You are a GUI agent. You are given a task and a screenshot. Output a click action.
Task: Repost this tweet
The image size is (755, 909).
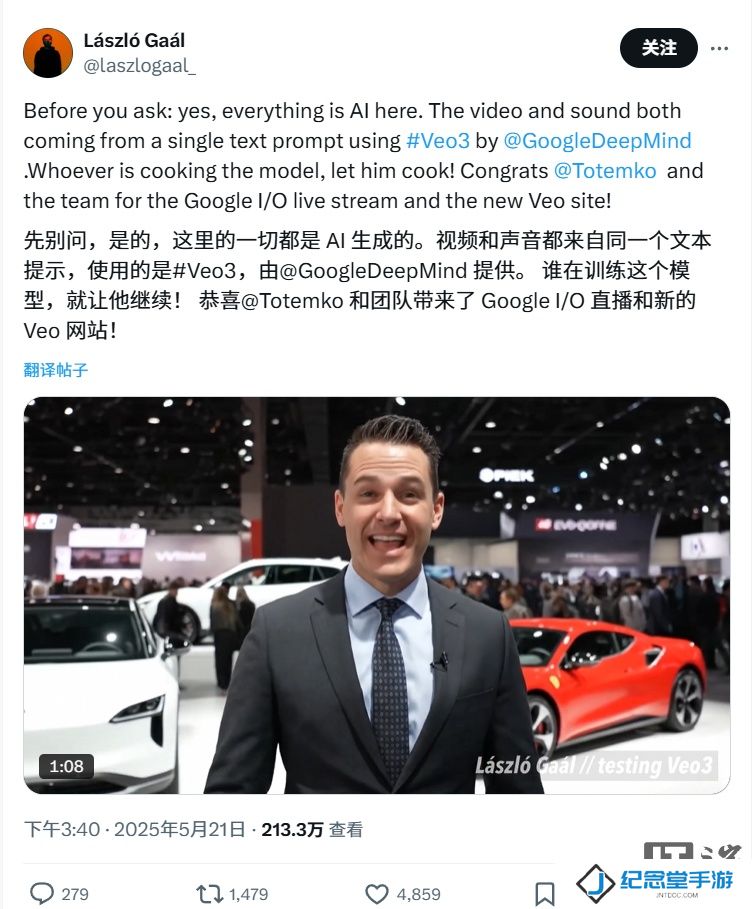point(208,893)
